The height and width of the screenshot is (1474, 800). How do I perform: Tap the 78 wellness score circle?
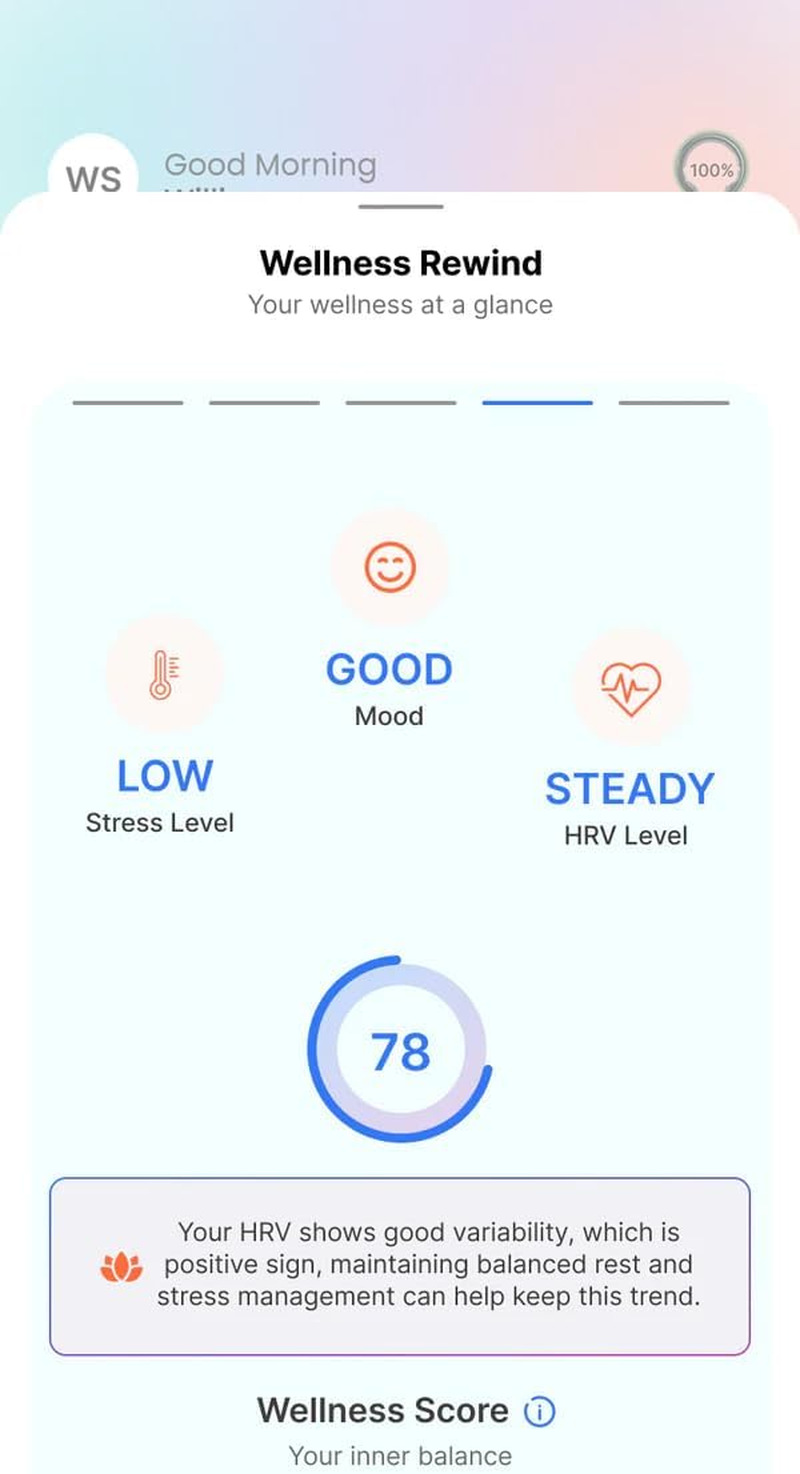400,1049
